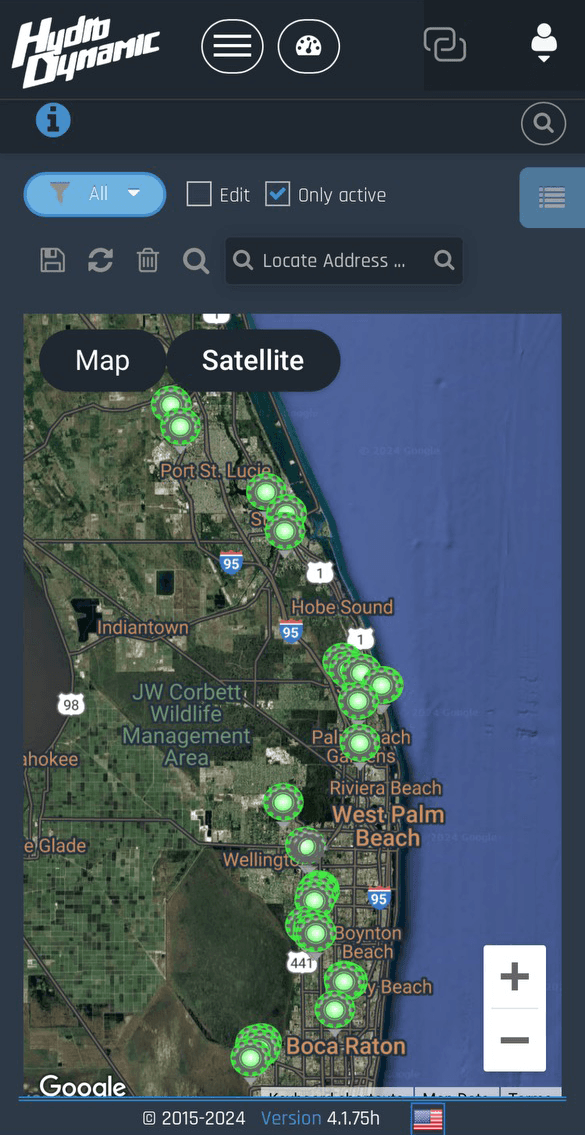The height and width of the screenshot is (1135, 585).
Task: Tap the blue info icon
Action: [x=54, y=119]
